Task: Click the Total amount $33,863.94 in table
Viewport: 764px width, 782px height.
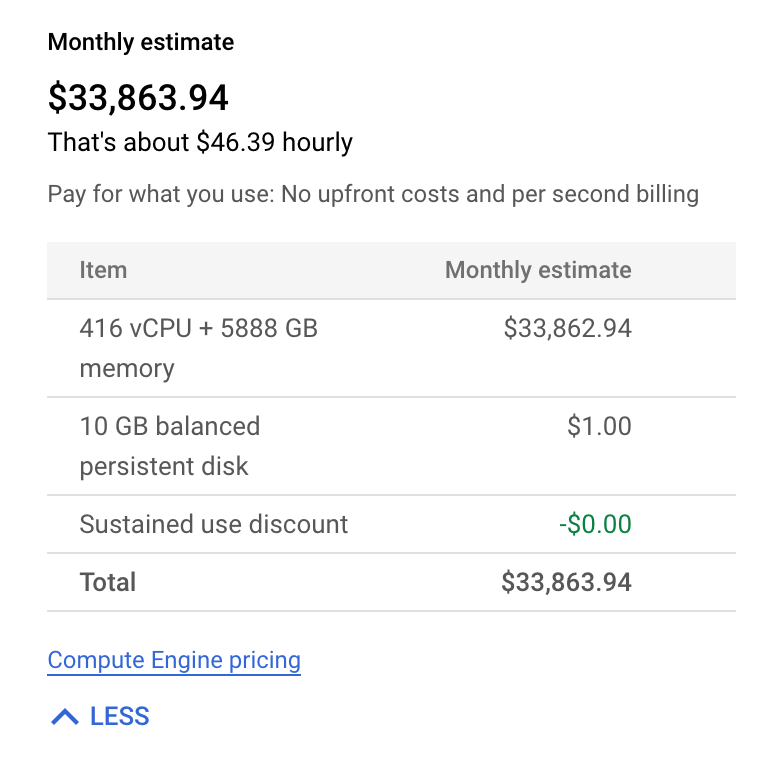Action: 566,582
